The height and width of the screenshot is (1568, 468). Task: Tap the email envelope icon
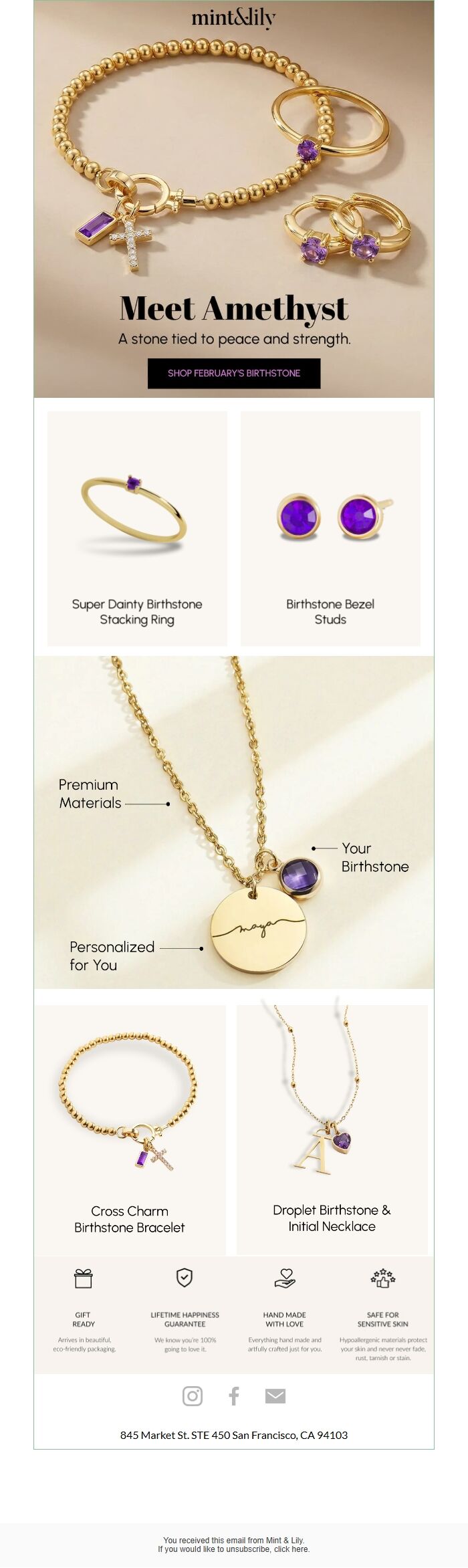coord(275,1395)
